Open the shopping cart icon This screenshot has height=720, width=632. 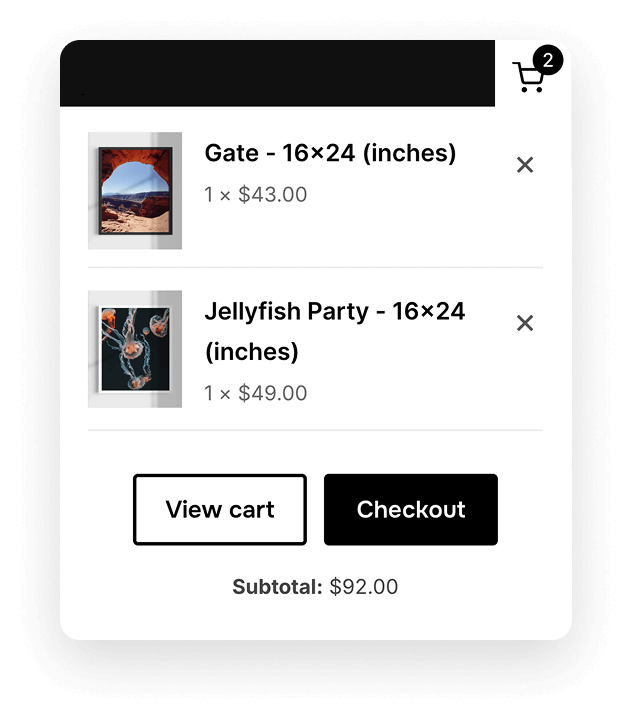coord(530,76)
